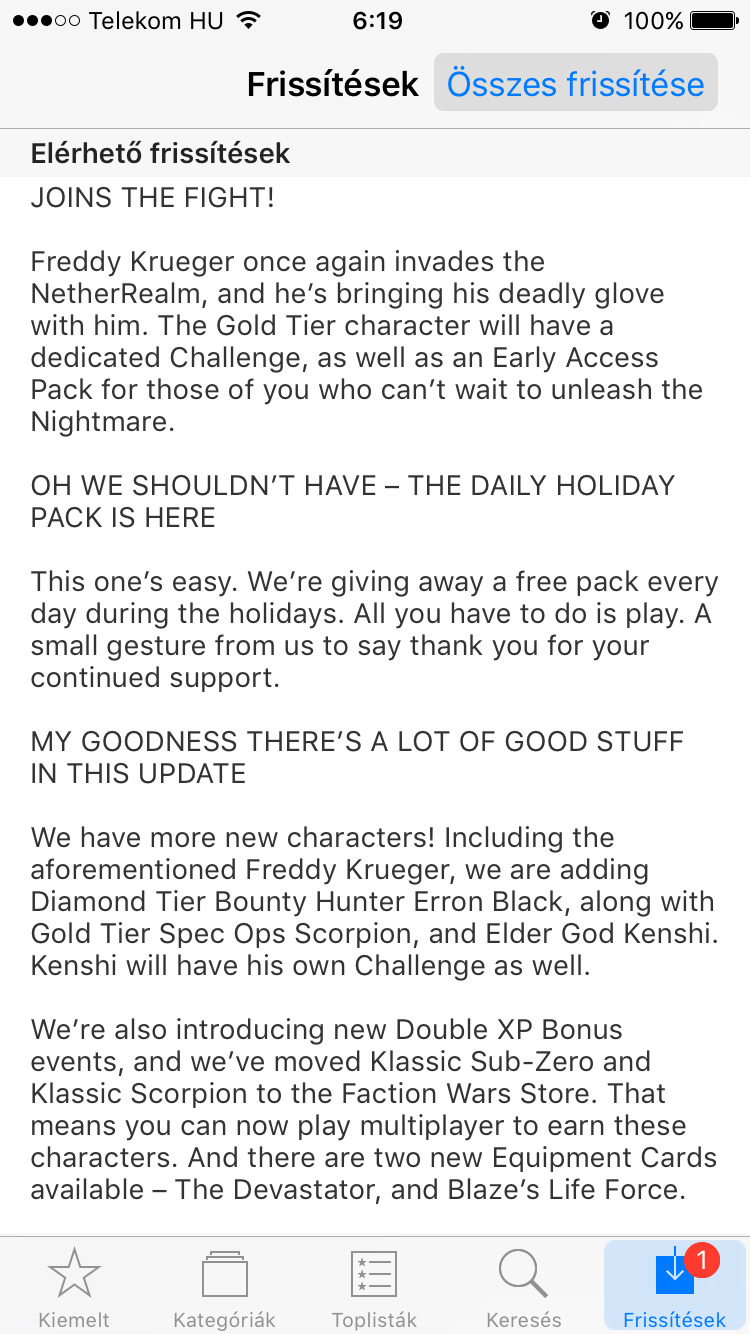Image resolution: width=750 pixels, height=1334 pixels.
Task: Tap the Összes frissítése button
Action: (x=575, y=83)
